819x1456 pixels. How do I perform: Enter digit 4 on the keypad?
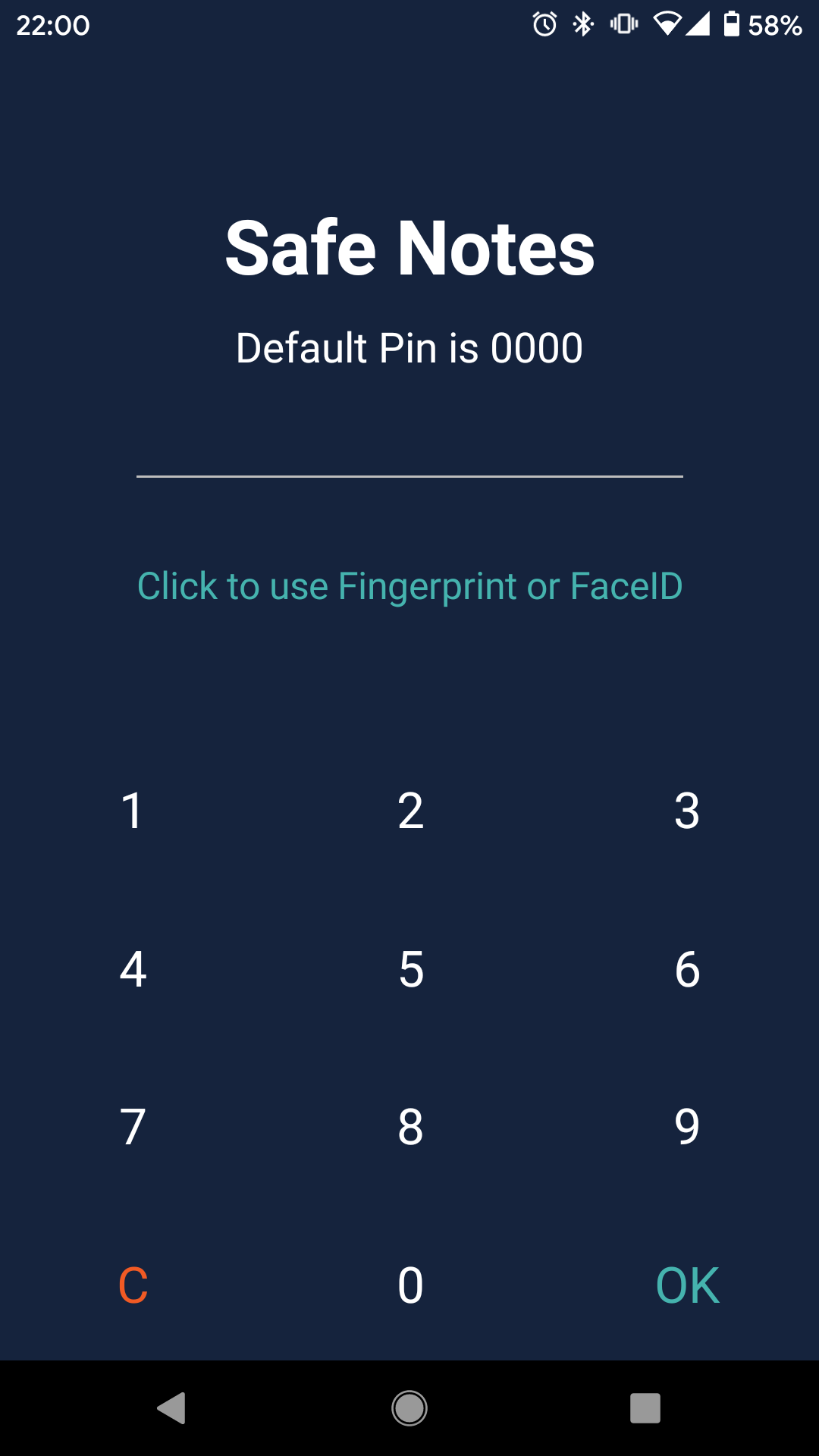pos(133,969)
